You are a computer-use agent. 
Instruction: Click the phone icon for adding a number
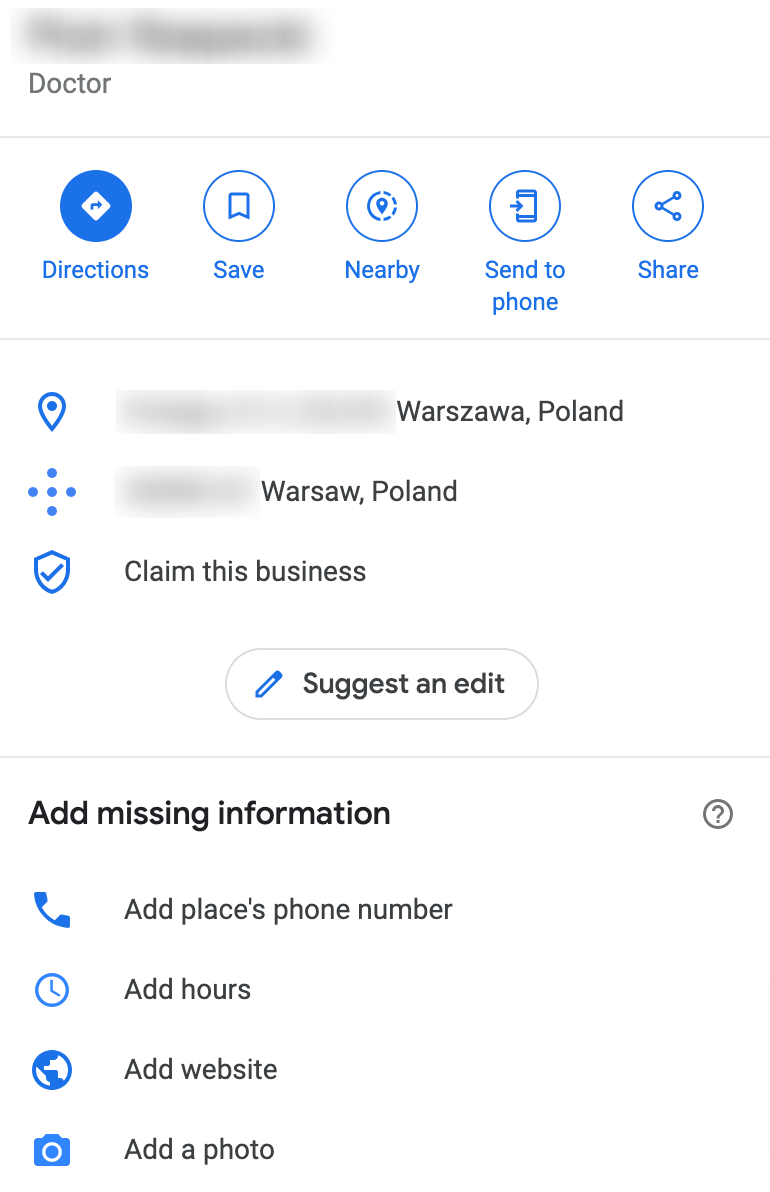click(51, 909)
